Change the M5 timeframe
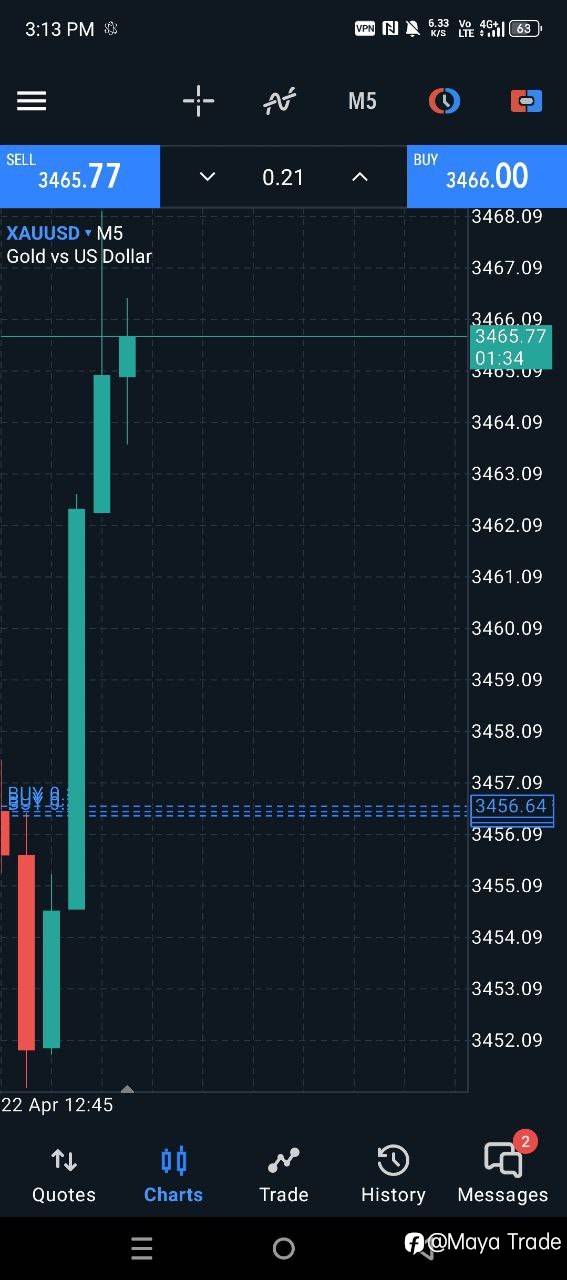The image size is (567, 1280). point(362,101)
